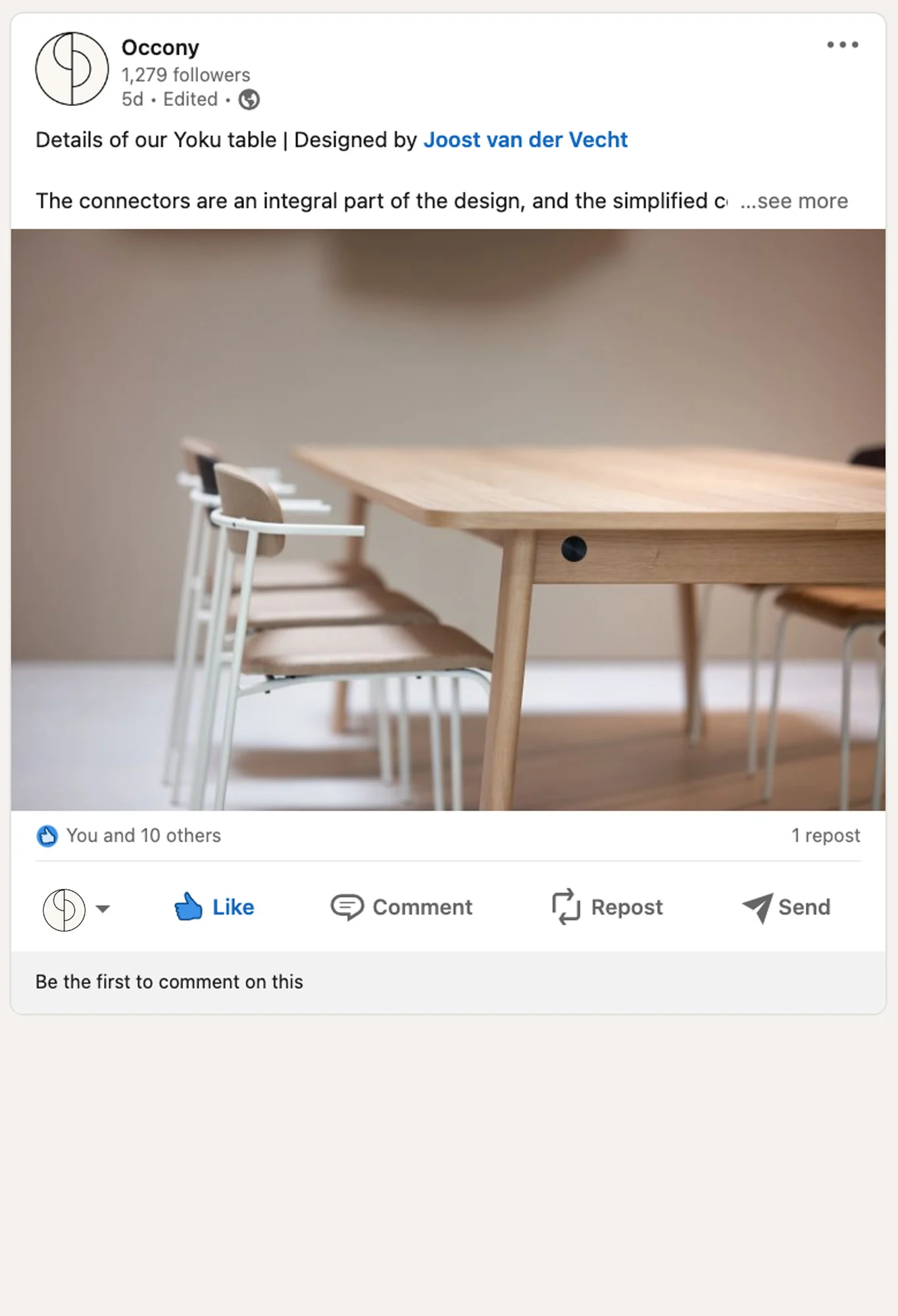The image size is (898, 1316).
Task: Open Occony's company profile picture
Action: [72, 69]
